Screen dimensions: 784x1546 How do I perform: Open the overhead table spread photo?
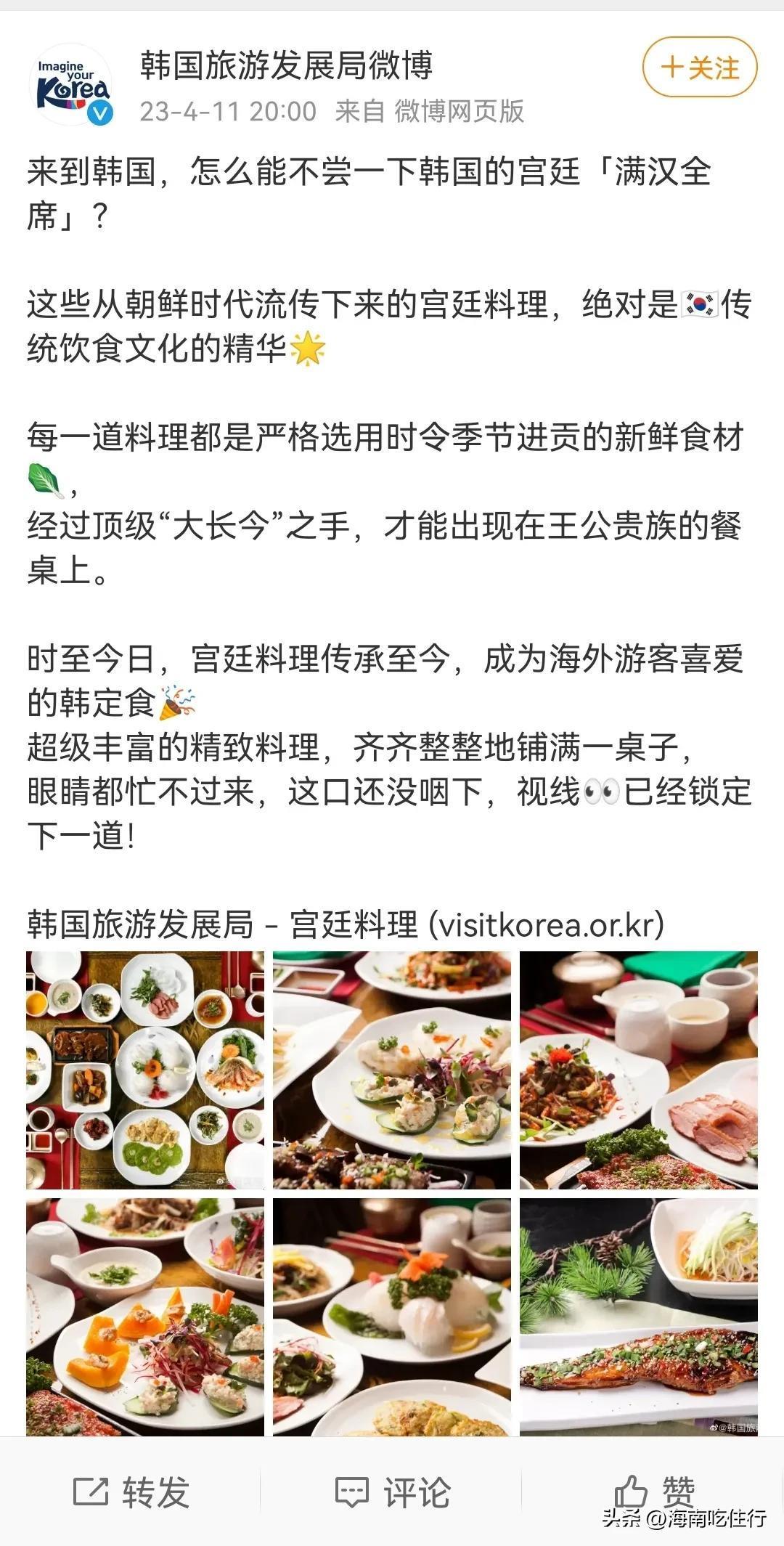click(x=145, y=1070)
